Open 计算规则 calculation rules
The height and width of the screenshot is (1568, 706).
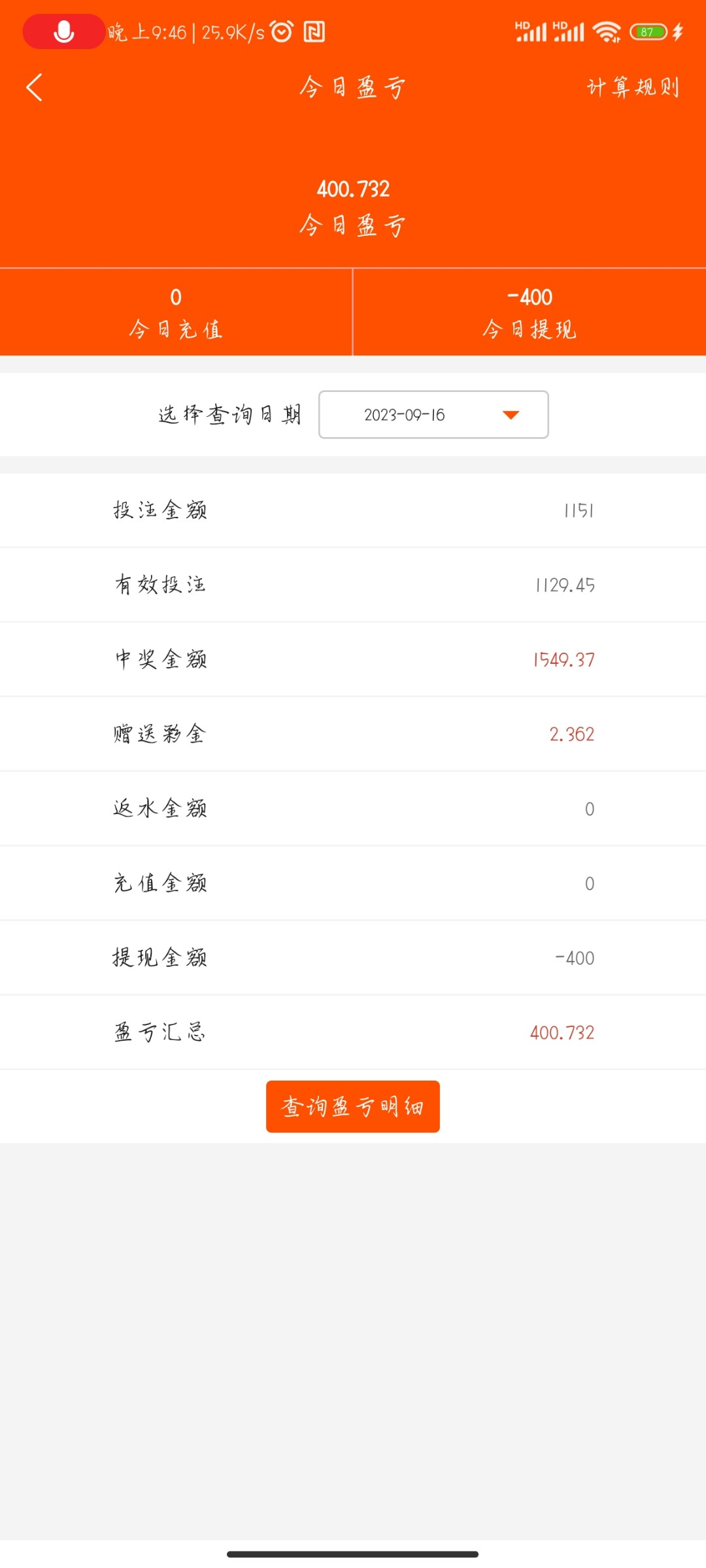tap(632, 88)
